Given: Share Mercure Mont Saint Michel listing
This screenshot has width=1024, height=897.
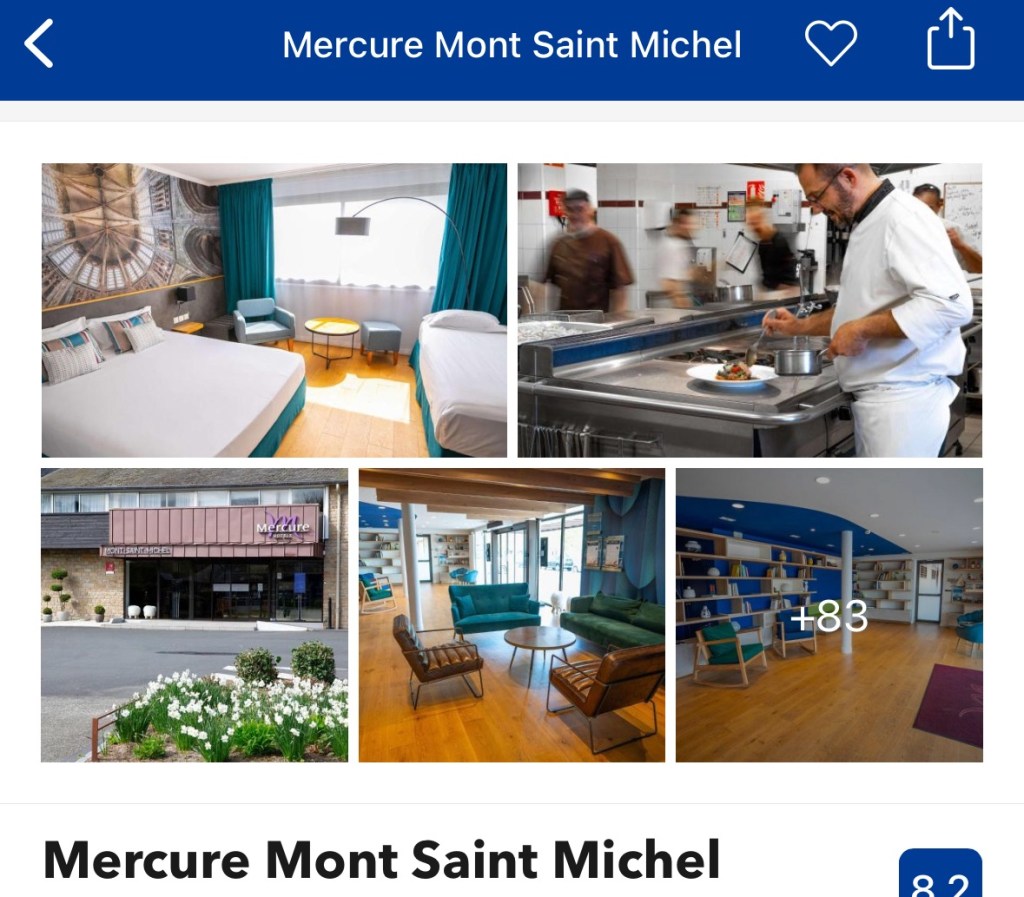Looking at the screenshot, I should [x=950, y=40].
